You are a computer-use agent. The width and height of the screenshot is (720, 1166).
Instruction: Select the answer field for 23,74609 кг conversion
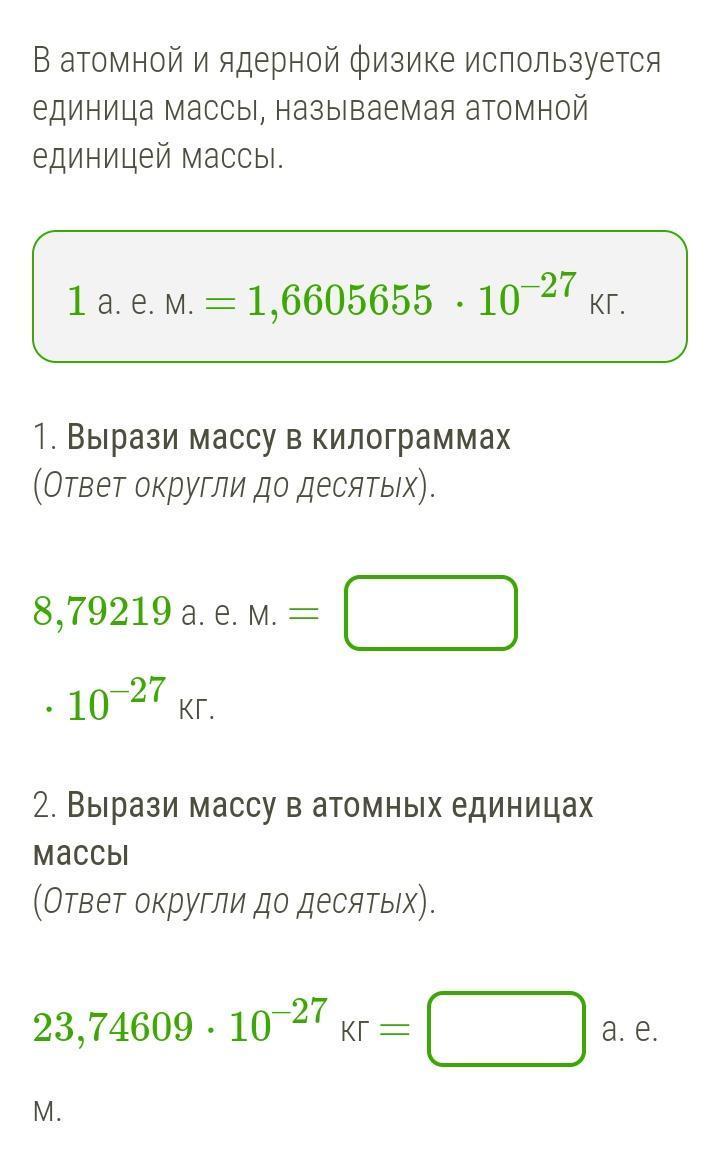tap(507, 1028)
